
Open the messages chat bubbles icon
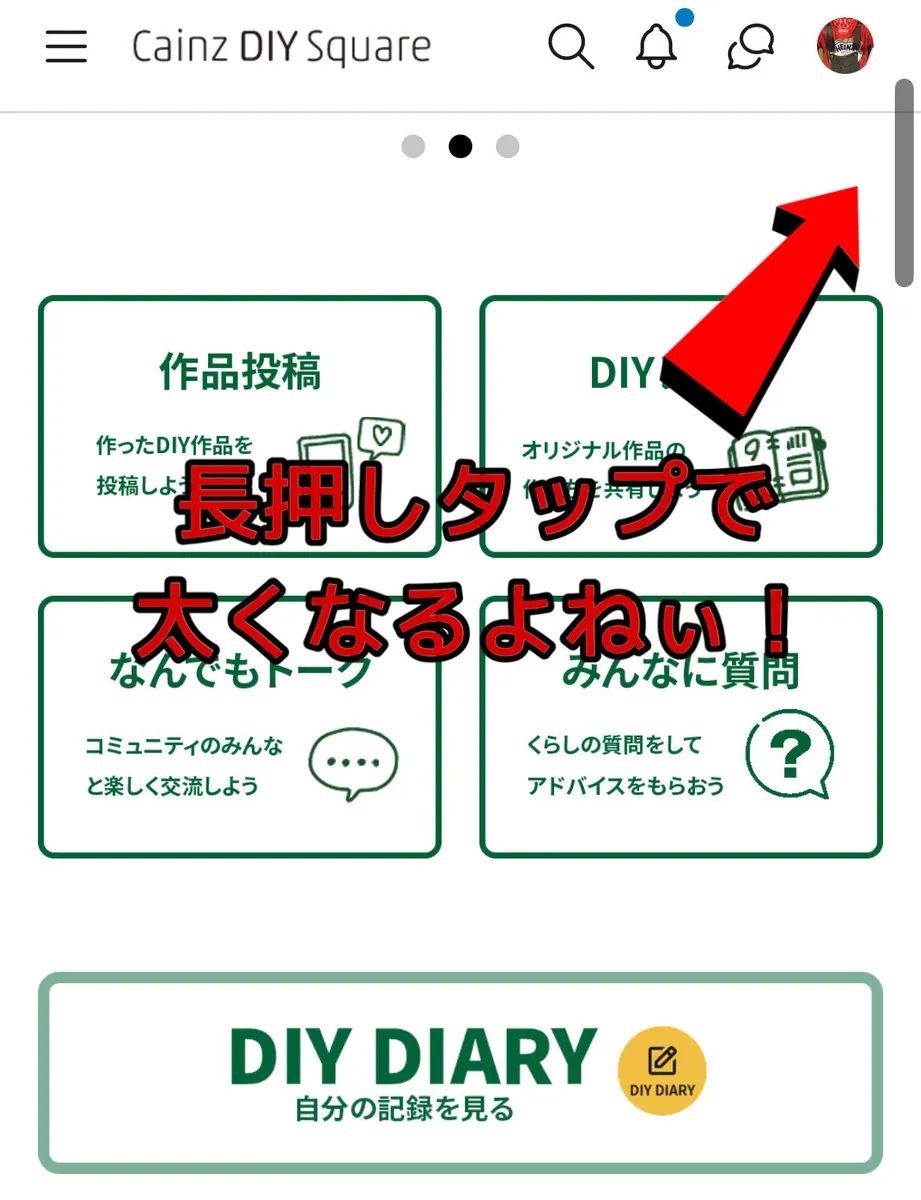pyautogui.click(x=751, y=47)
